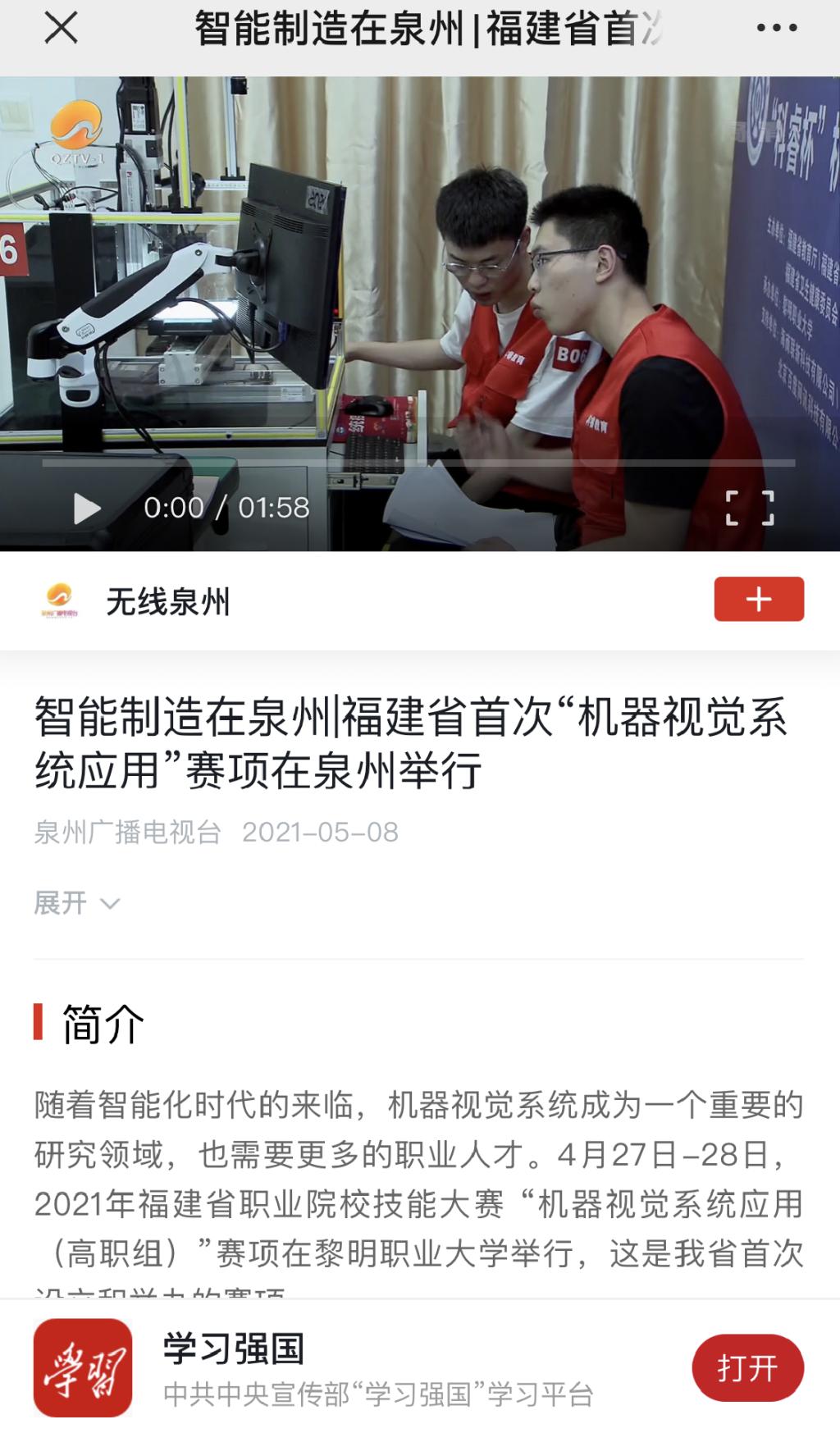Close this page with the X icon

point(61,28)
